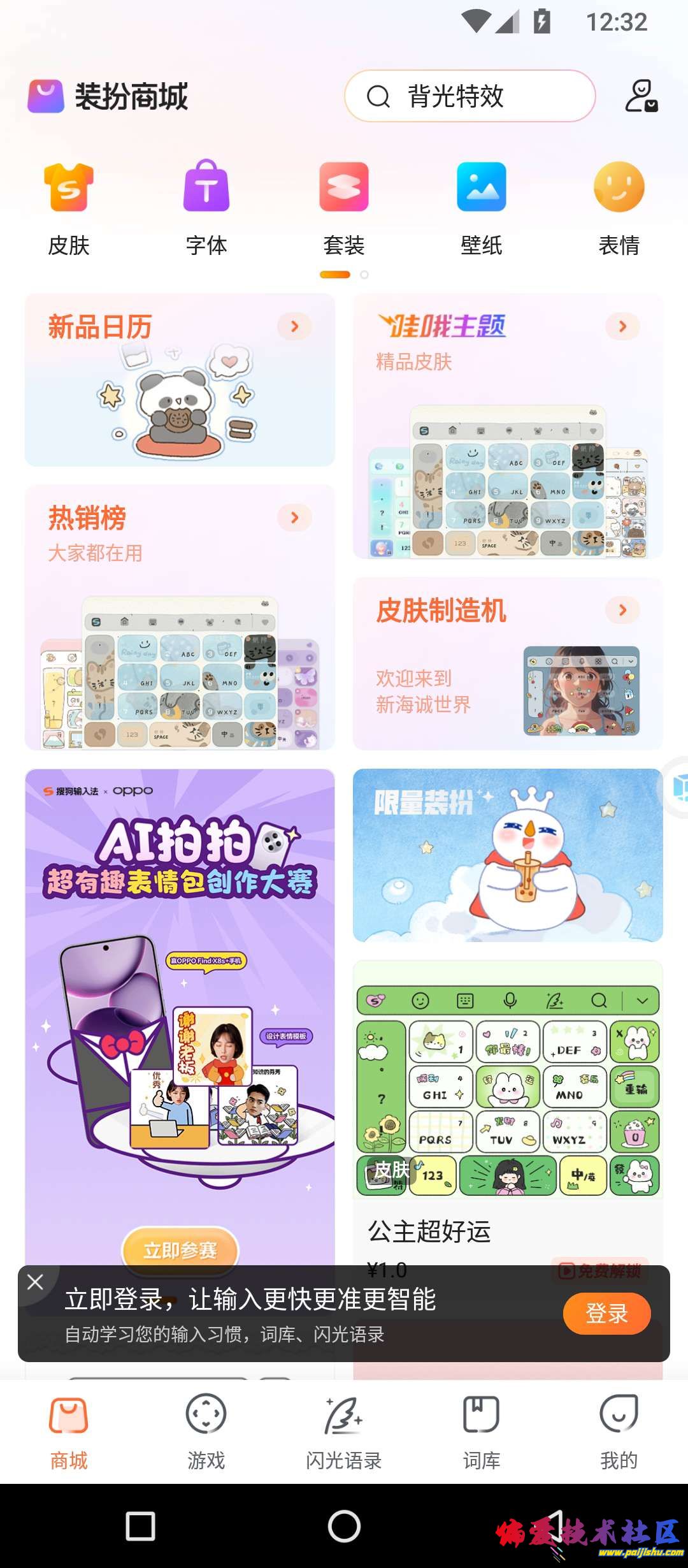The image size is (688, 1568).
Task: Switch to the 我的 tab
Action: pyautogui.click(x=619, y=1431)
